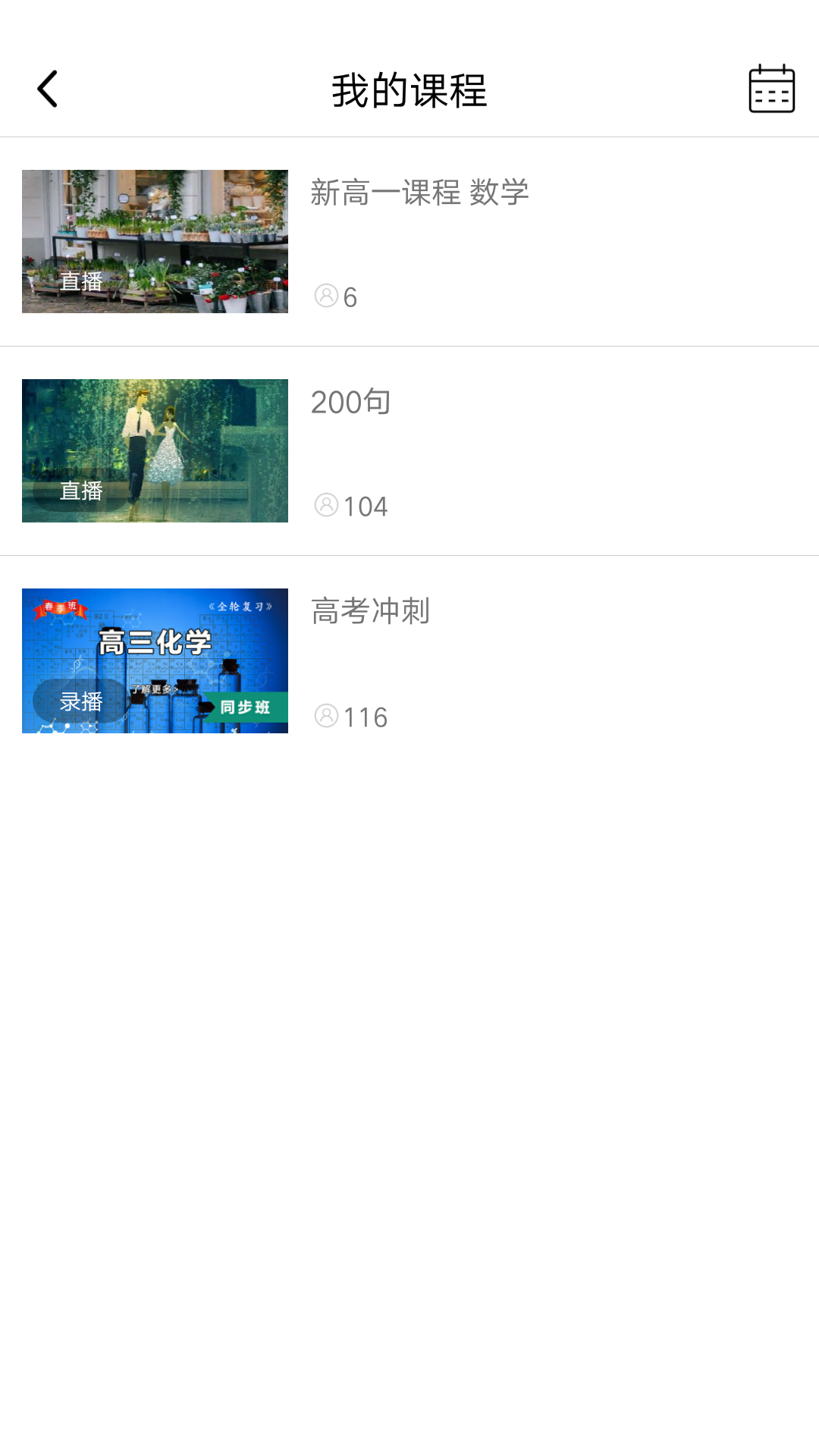Go back from 我的课程
The height and width of the screenshot is (1456, 819).
48,89
